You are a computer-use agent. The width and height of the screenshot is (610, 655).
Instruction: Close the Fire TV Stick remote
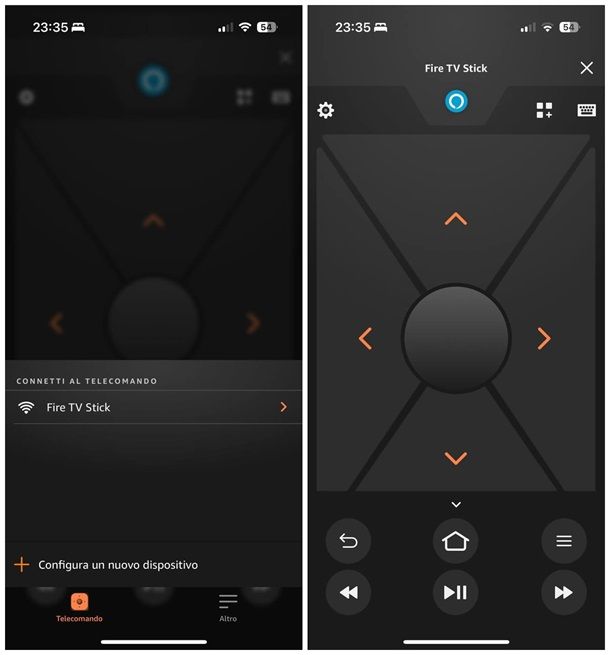(x=586, y=68)
